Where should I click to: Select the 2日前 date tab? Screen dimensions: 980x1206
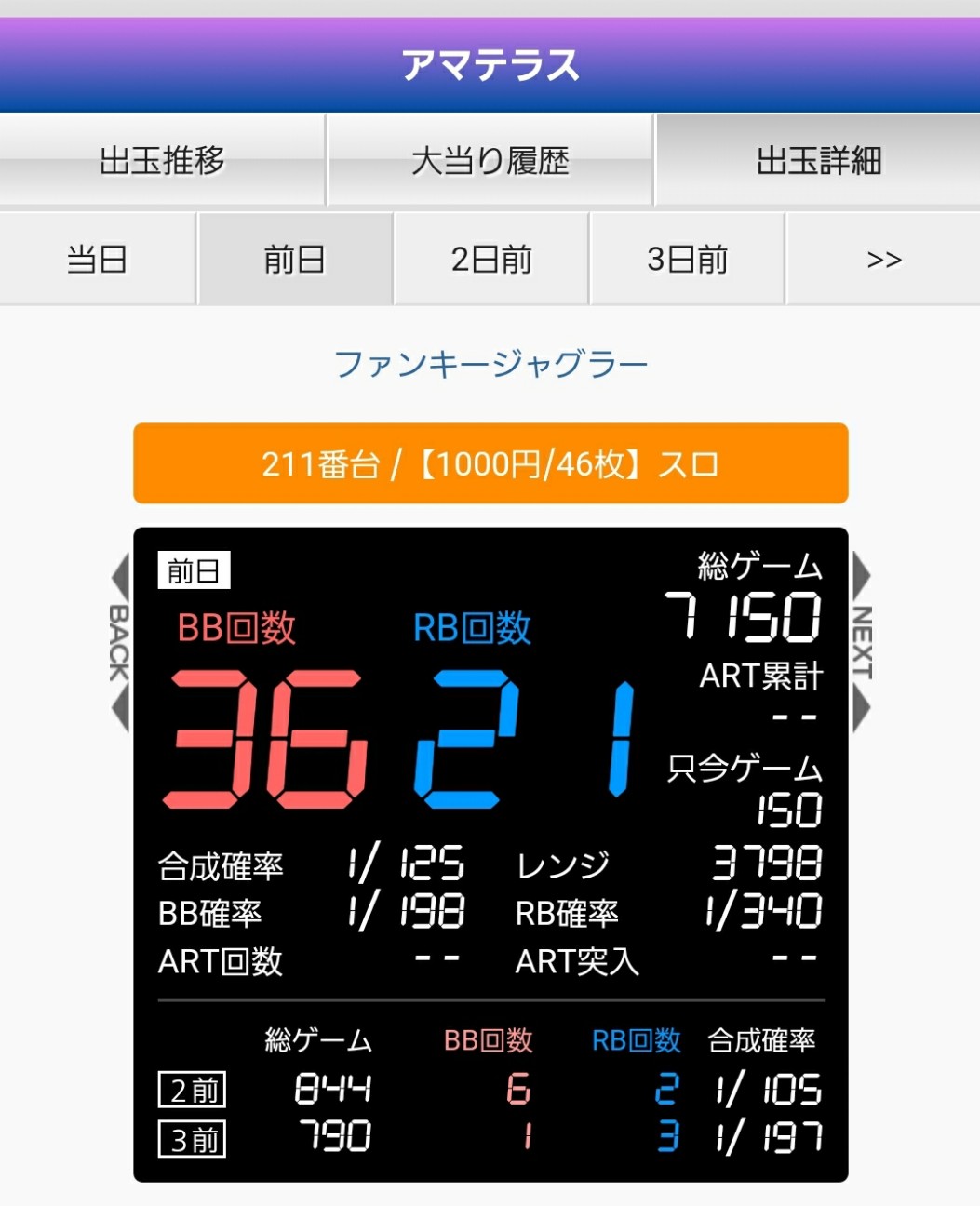click(491, 259)
